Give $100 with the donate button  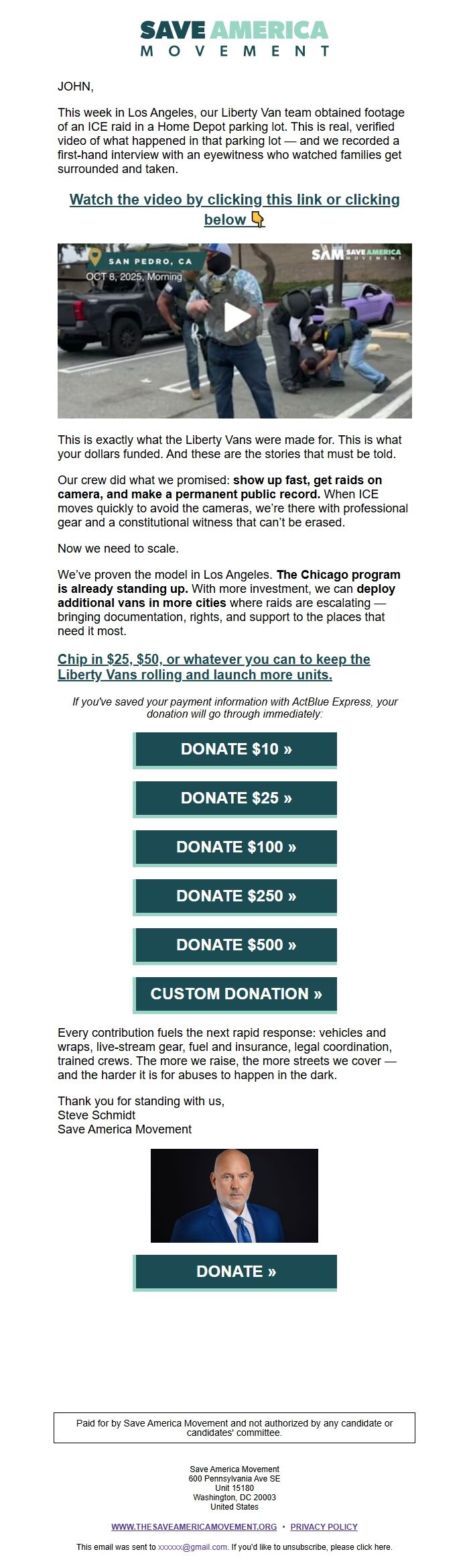tap(236, 847)
